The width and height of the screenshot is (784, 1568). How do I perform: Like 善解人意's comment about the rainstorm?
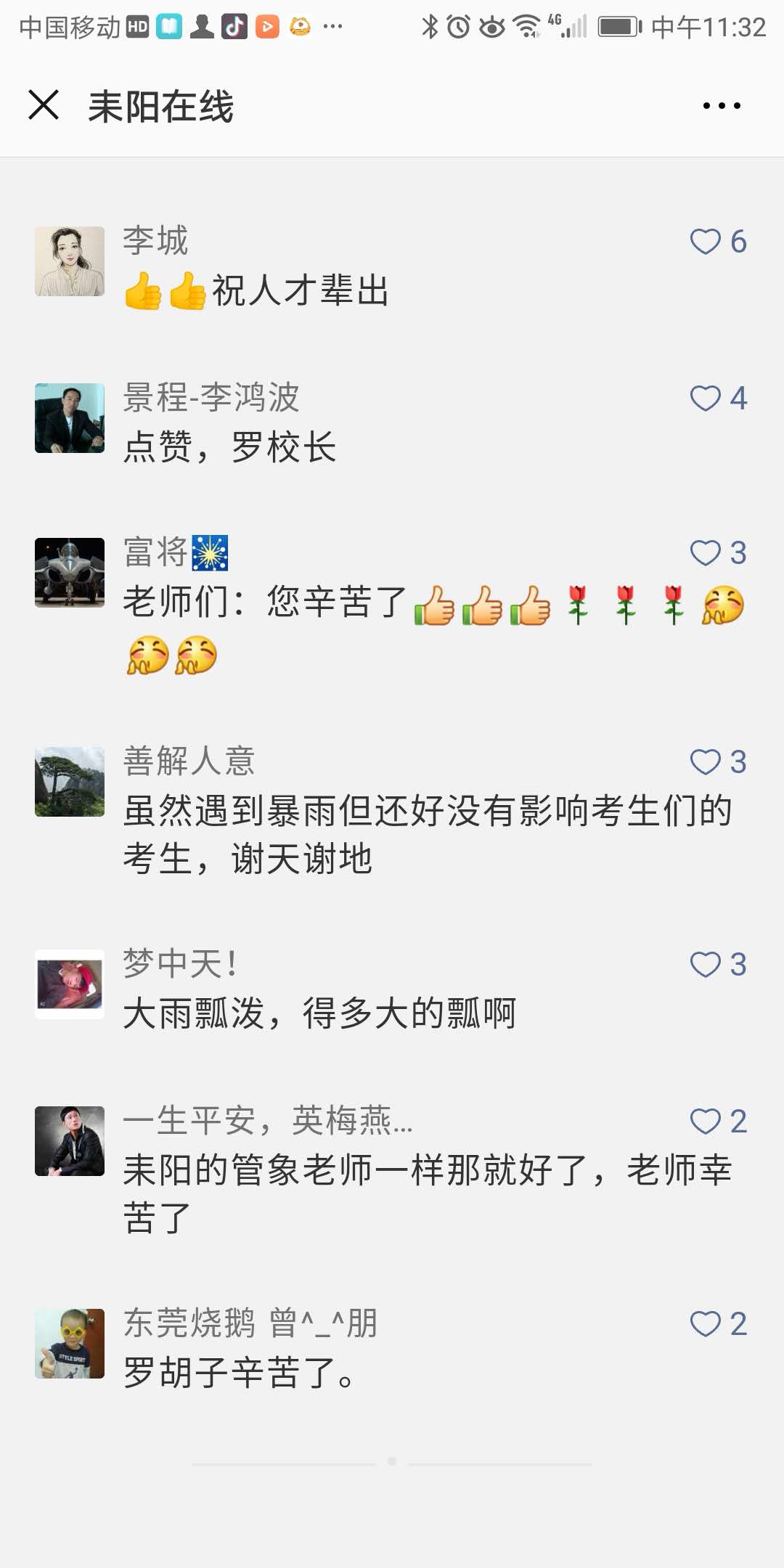pos(706,762)
